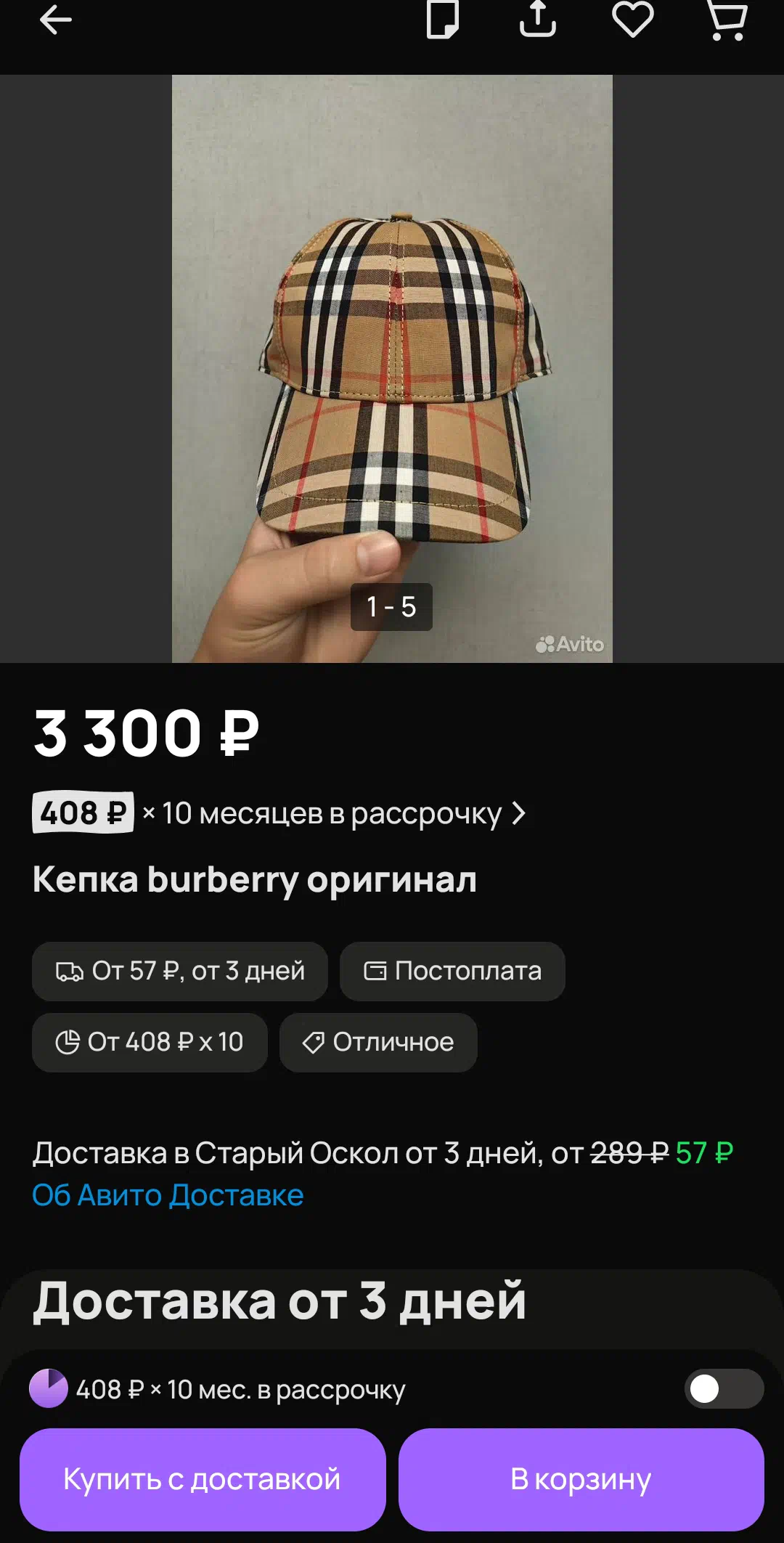Open the 'Об Авито Доставке' link
The height and width of the screenshot is (1543, 784).
[x=168, y=1195]
